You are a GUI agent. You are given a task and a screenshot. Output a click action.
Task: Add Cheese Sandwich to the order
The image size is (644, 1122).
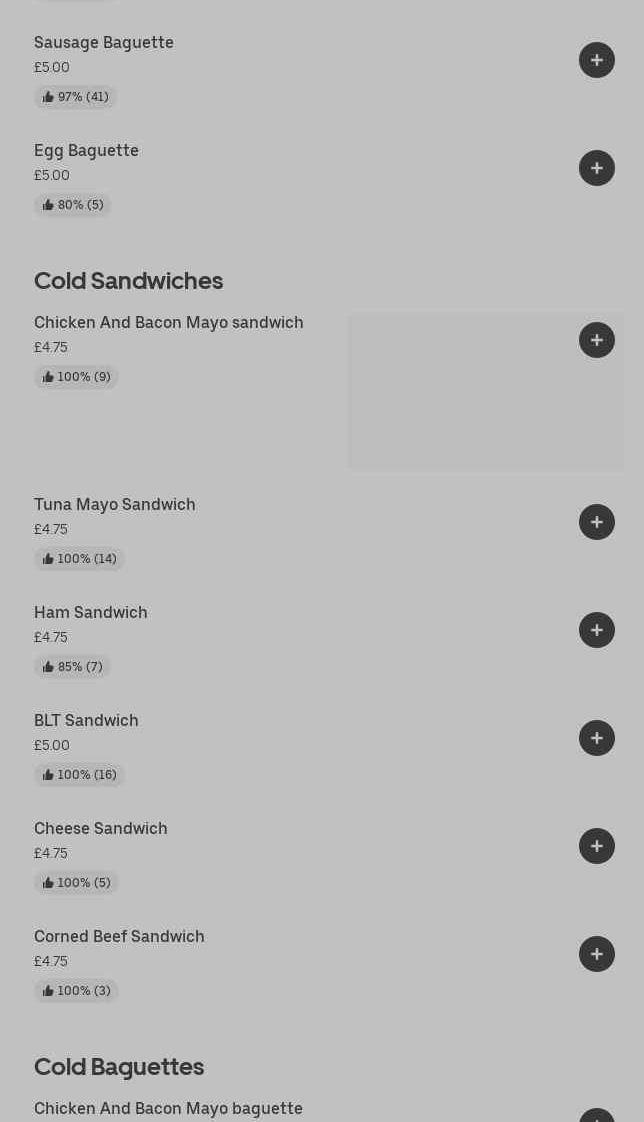coord(597,847)
